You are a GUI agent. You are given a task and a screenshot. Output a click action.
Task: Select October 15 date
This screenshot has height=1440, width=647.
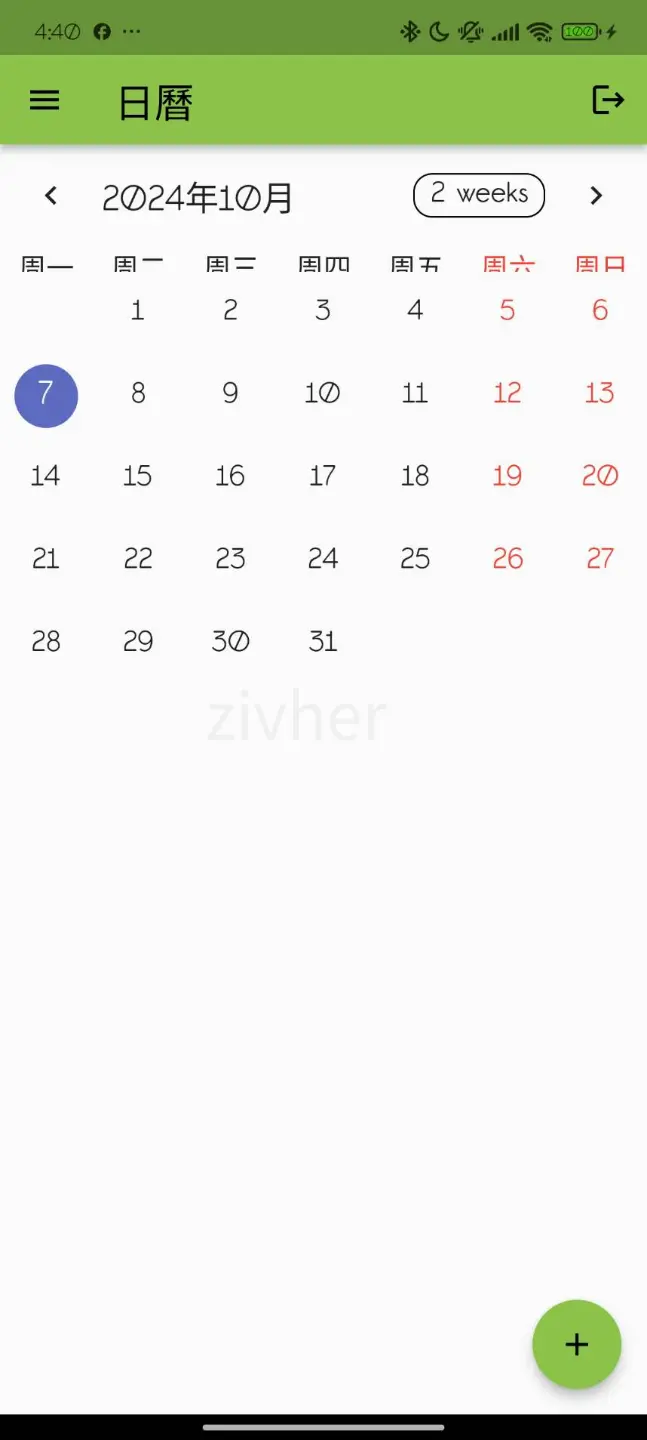138,477
